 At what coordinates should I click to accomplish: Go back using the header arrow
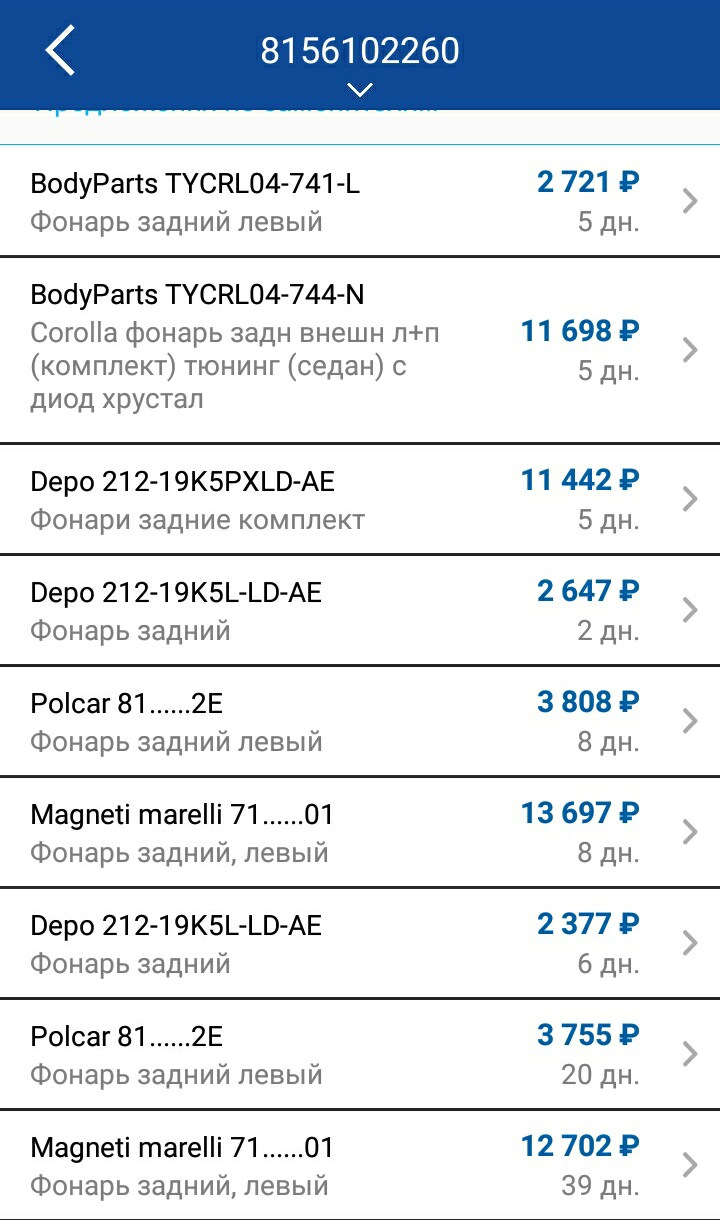(x=60, y=51)
